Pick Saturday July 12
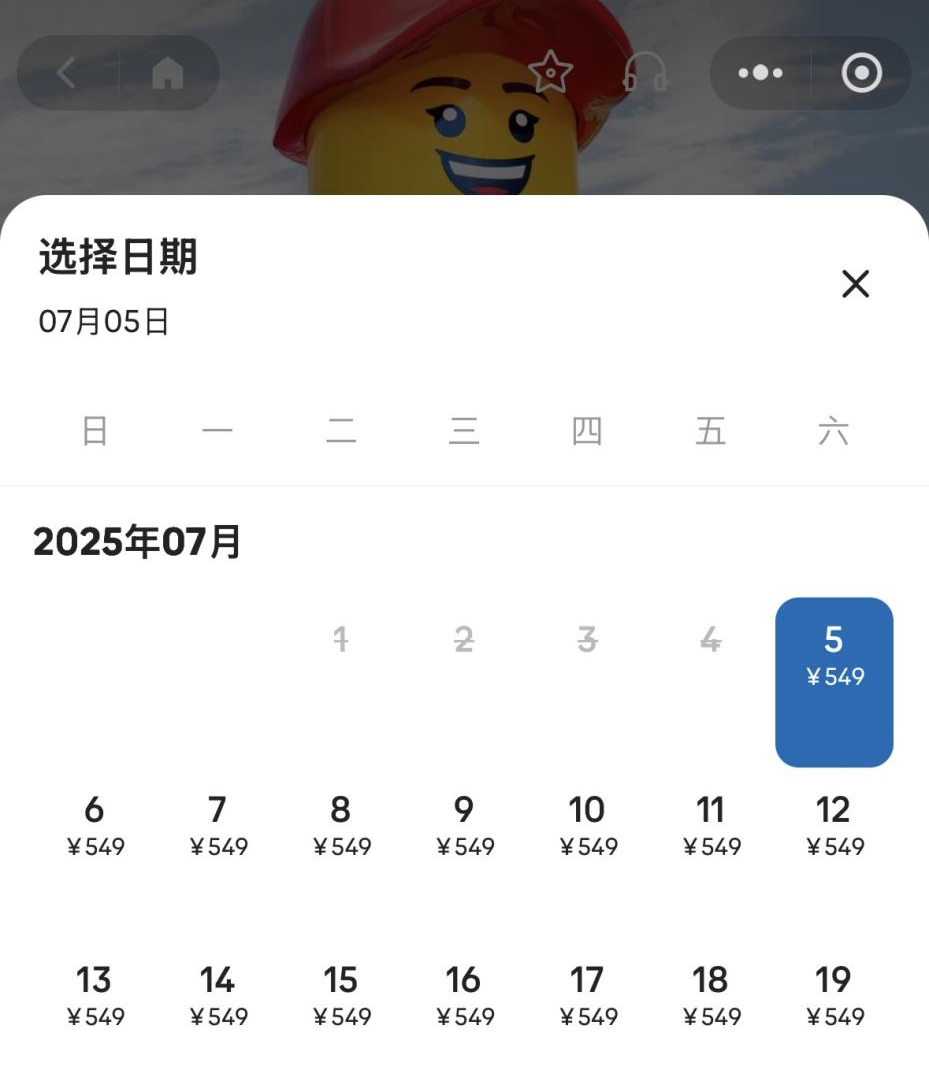The width and height of the screenshot is (929, 1088). click(x=834, y=826)
